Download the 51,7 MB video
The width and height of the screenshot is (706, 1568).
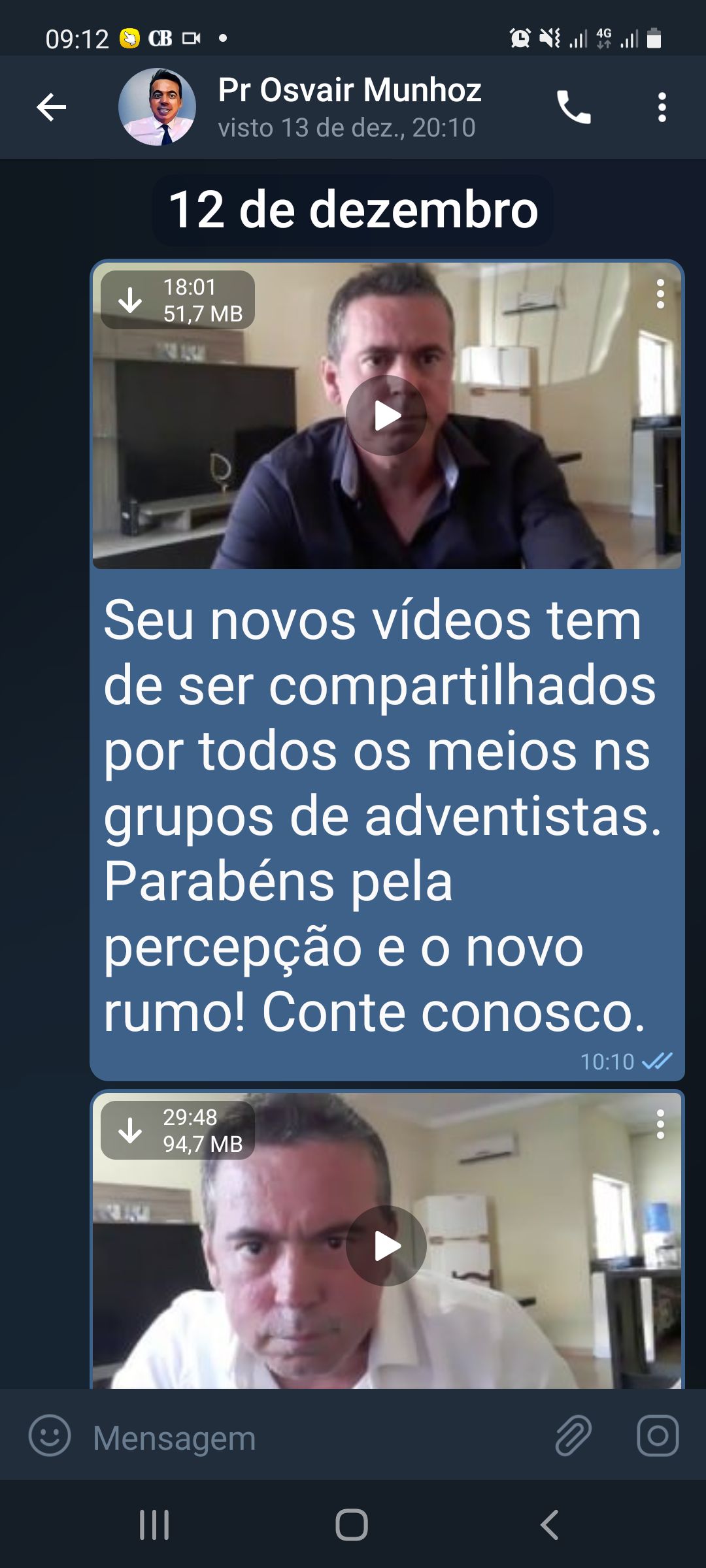tap(130, 300)
